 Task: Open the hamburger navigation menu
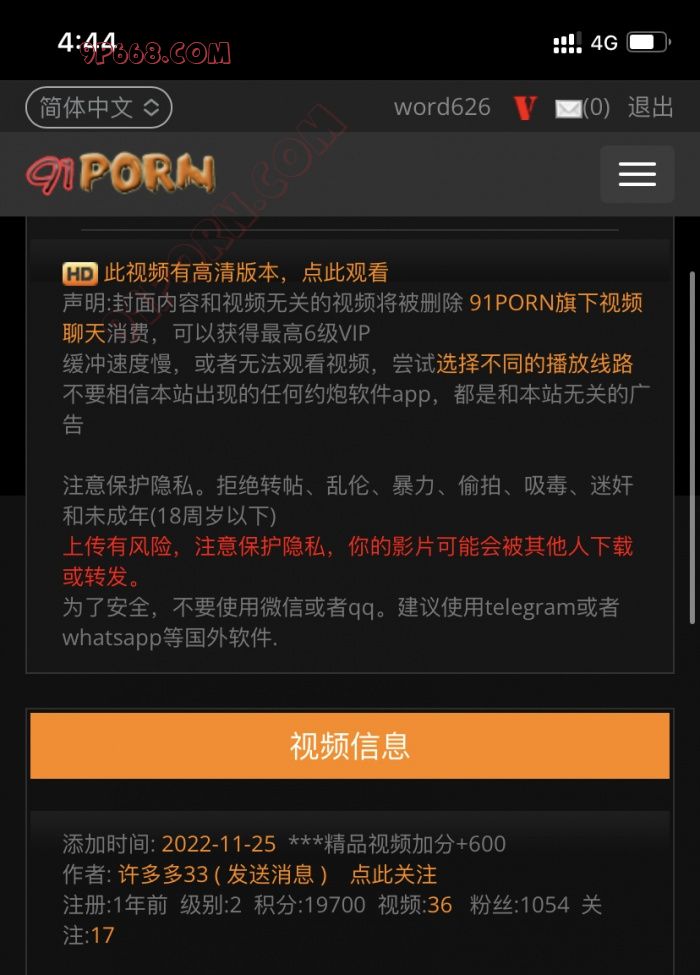coord(637,174)
